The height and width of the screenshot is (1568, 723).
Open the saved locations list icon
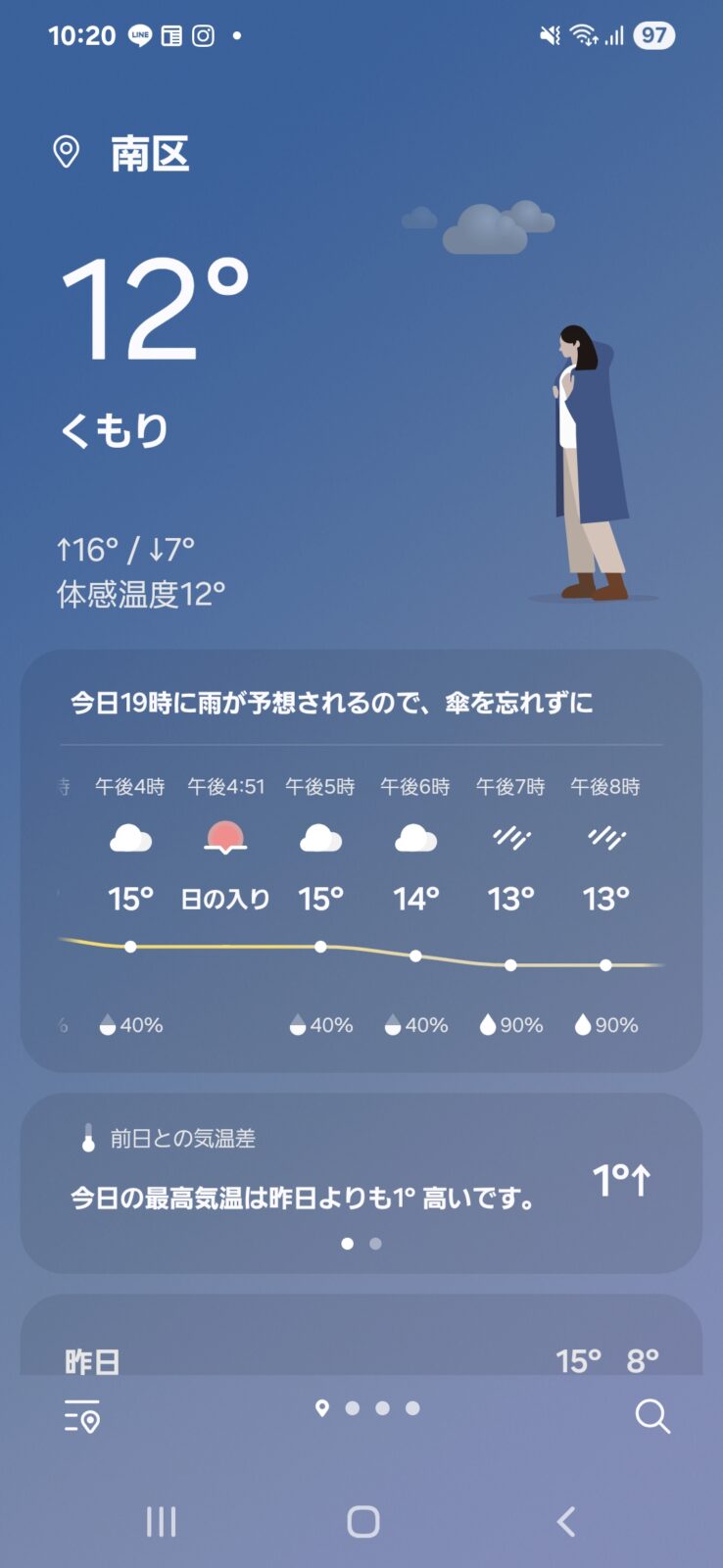click(x=82, y=1416)
